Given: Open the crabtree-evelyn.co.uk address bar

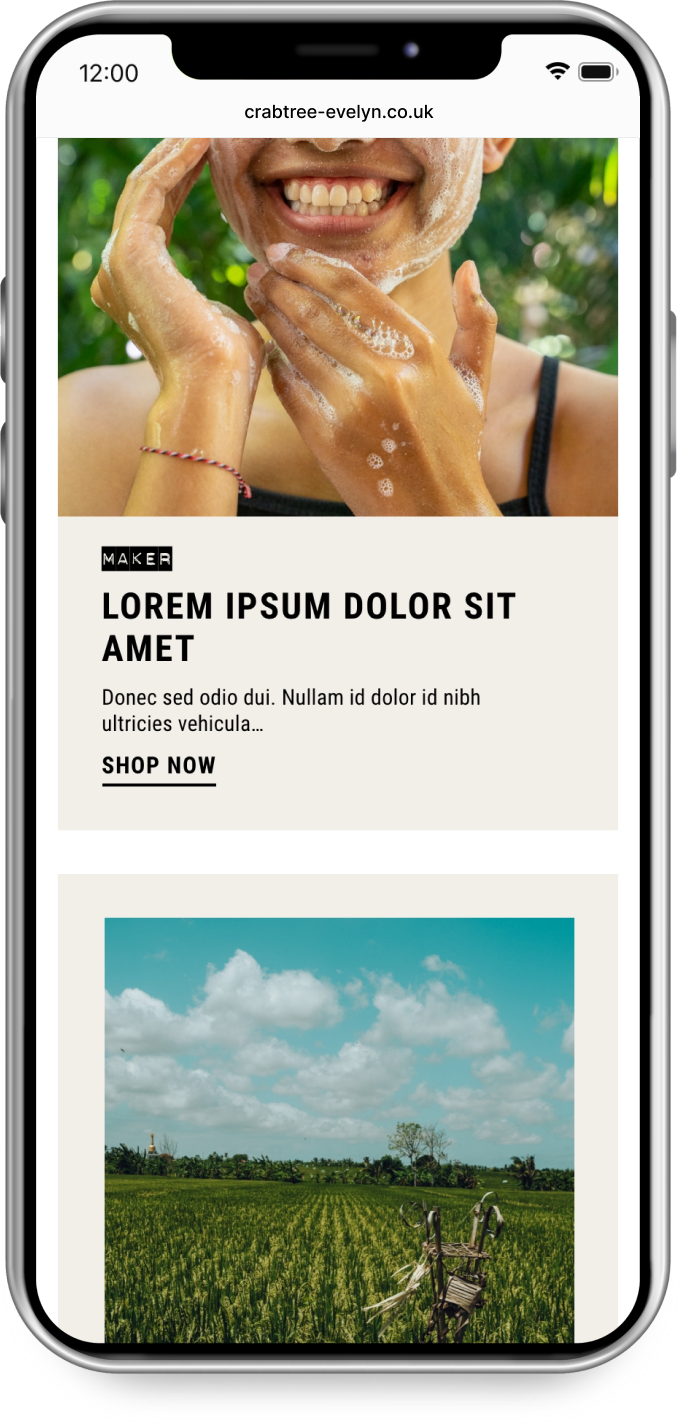Looking at the screenshot, I should point(339,112).
